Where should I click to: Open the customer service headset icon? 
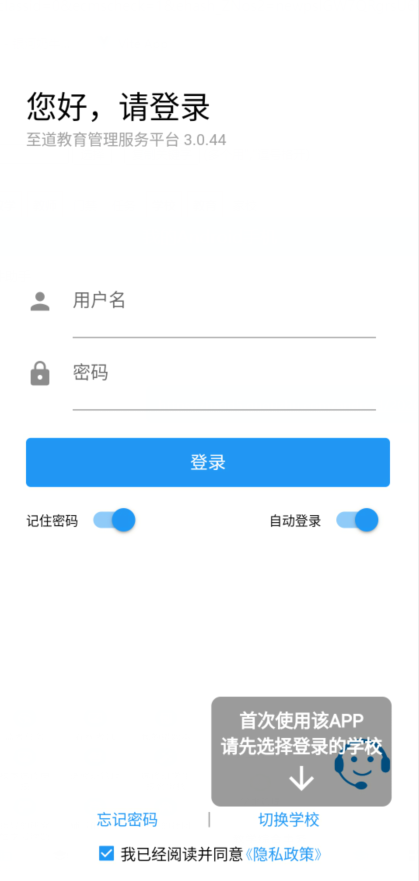[x=362, y=766]
